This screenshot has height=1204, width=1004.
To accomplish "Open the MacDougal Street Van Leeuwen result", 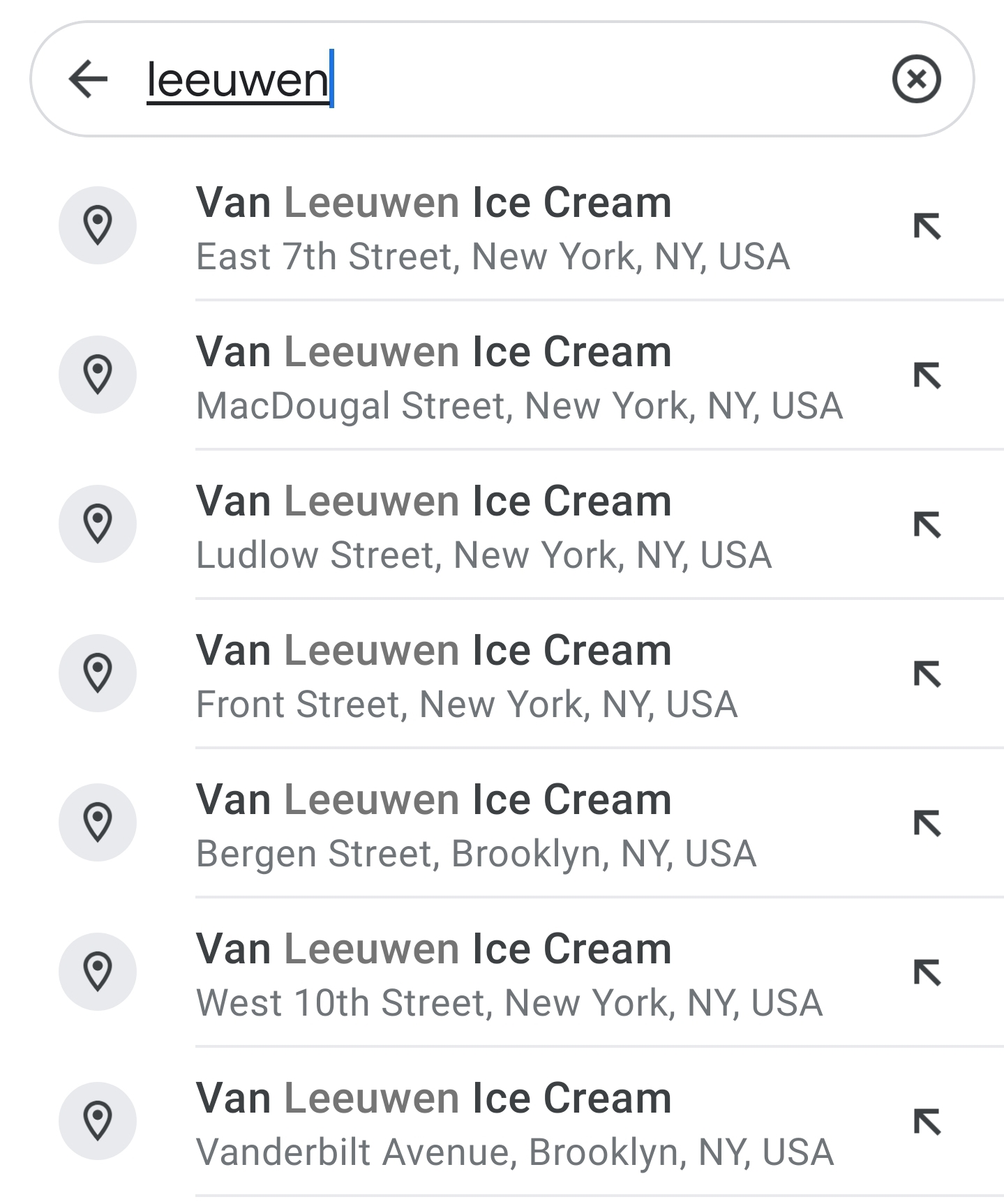I will click(518, 377).
